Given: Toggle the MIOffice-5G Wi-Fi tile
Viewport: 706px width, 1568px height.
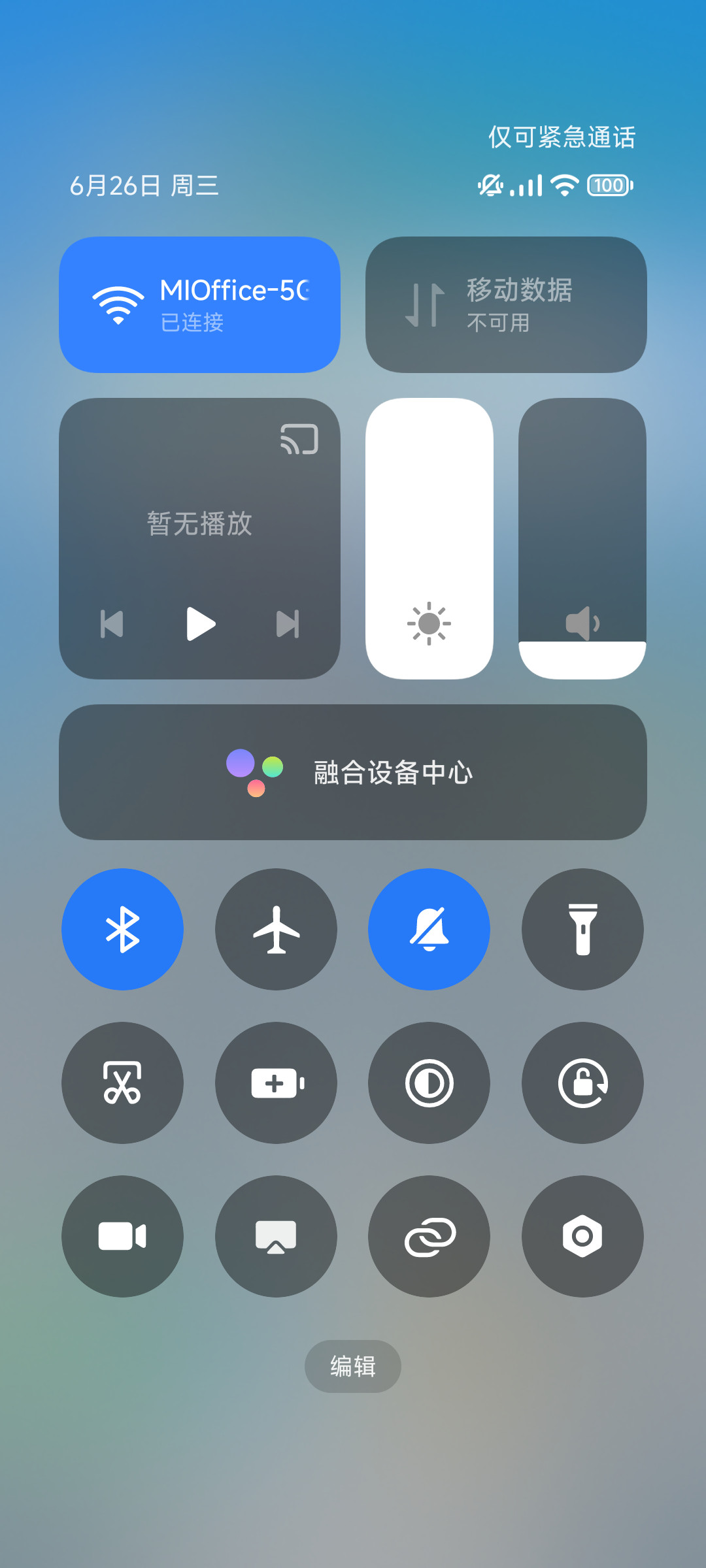Looking at the screenshot, I should pos(199,304).
